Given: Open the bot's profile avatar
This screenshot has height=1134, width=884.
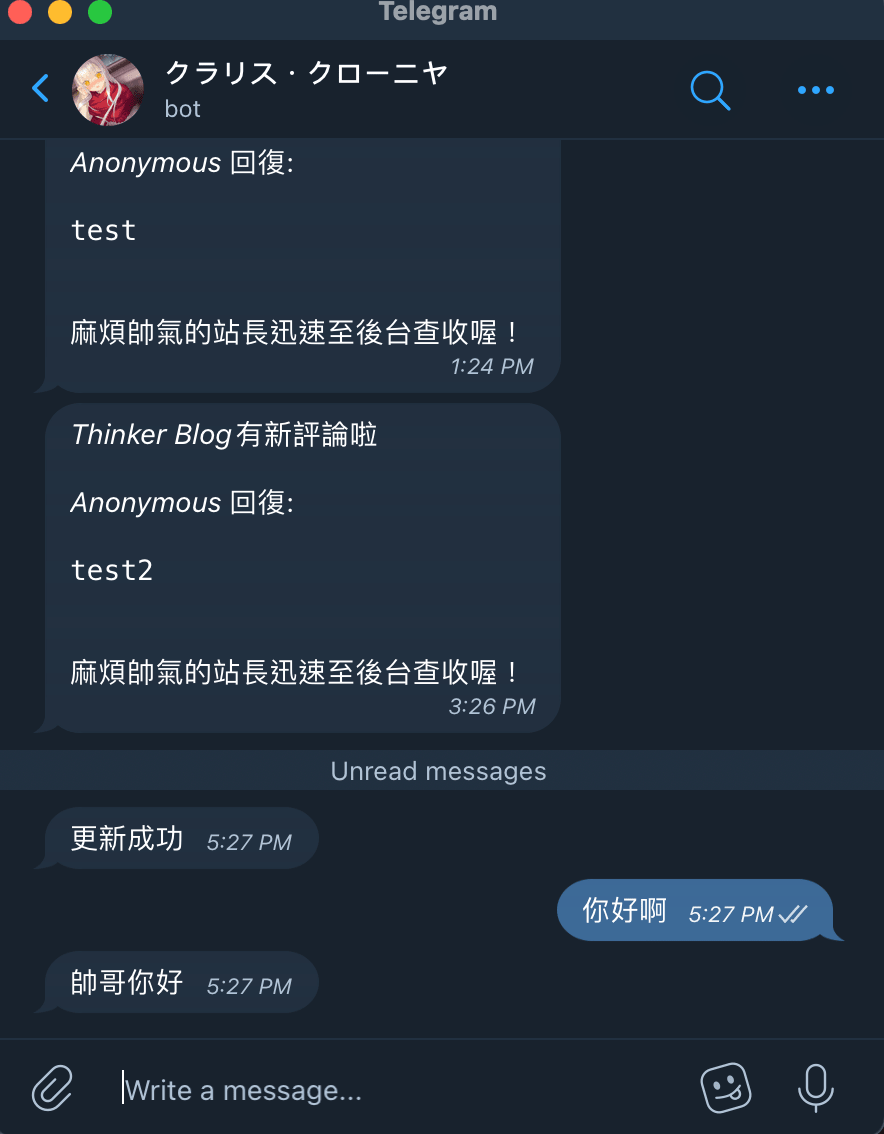Looking at the screenshot, I should (x=108, y=90).
